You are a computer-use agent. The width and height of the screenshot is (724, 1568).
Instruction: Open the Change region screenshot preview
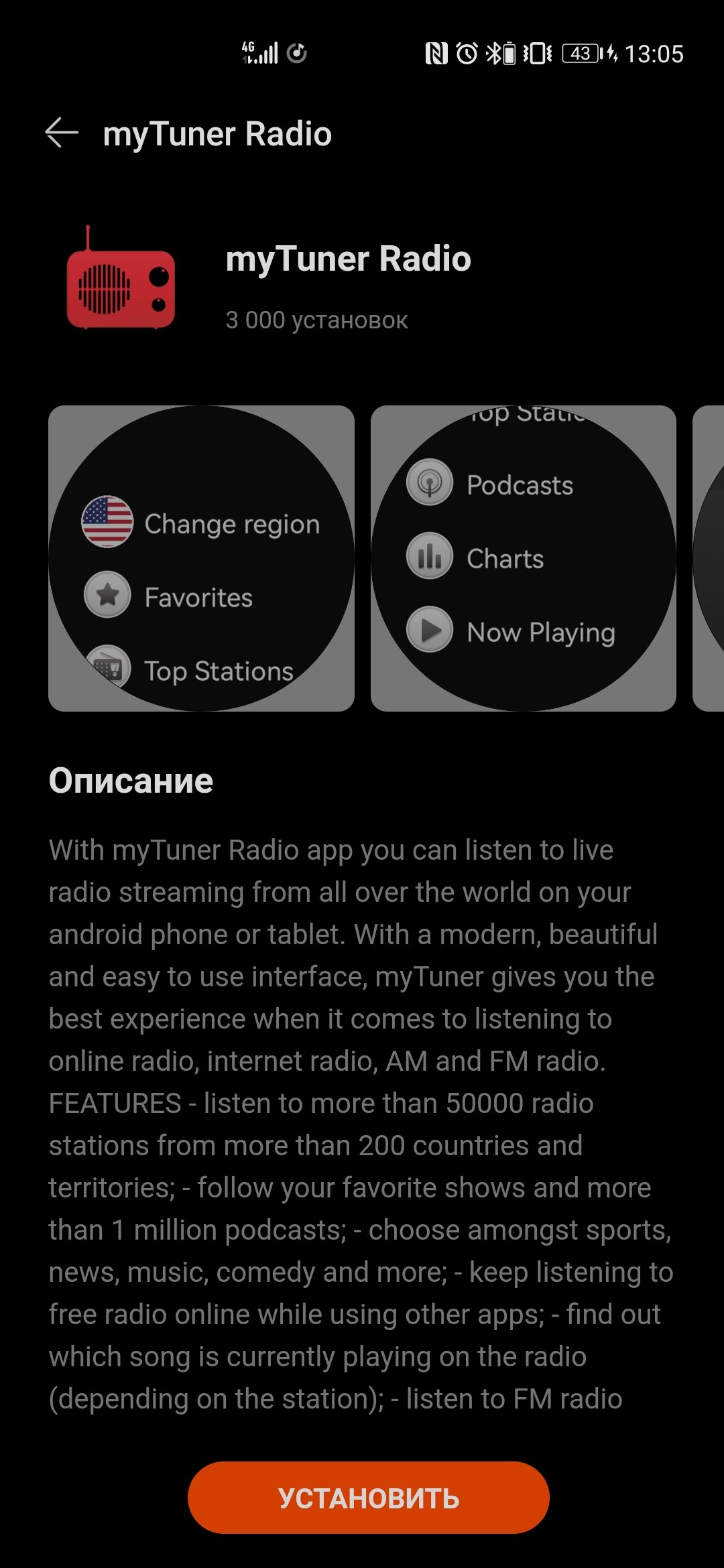(x=201, y=558)
